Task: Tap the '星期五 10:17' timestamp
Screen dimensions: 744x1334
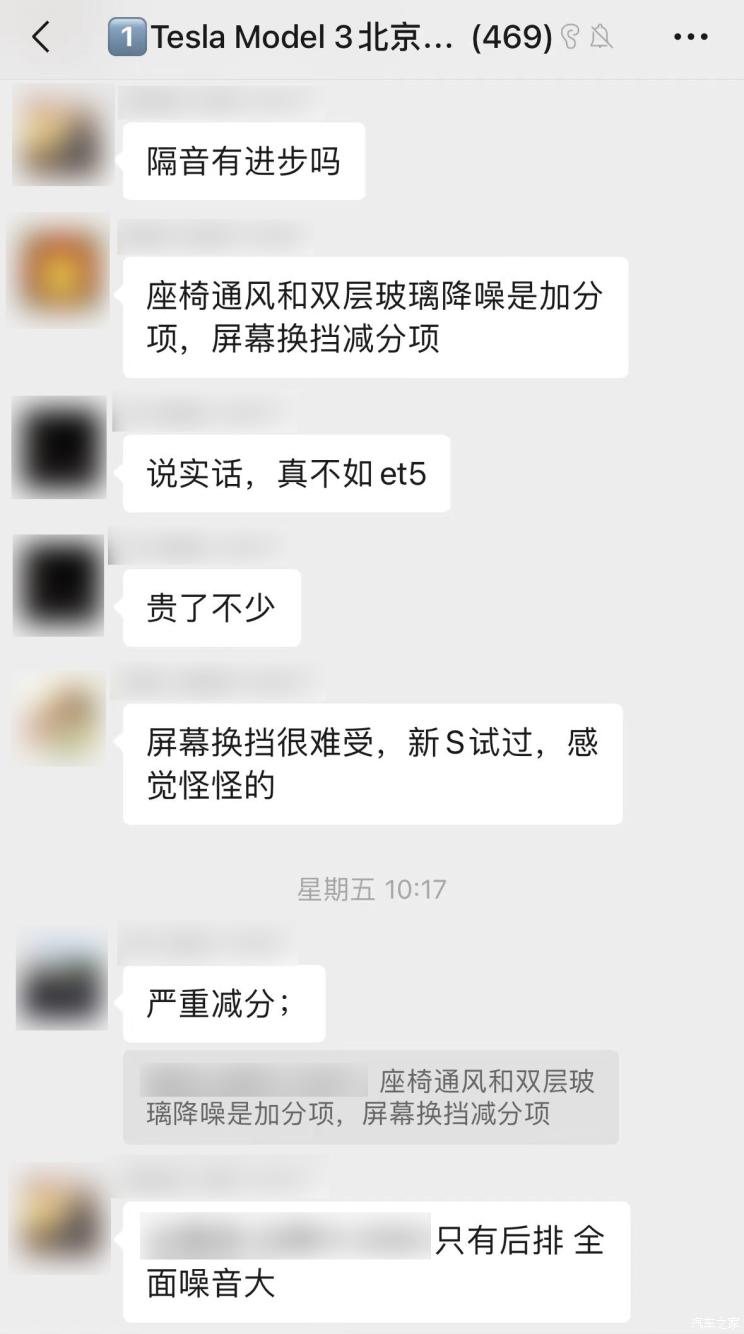Action: 372,889
